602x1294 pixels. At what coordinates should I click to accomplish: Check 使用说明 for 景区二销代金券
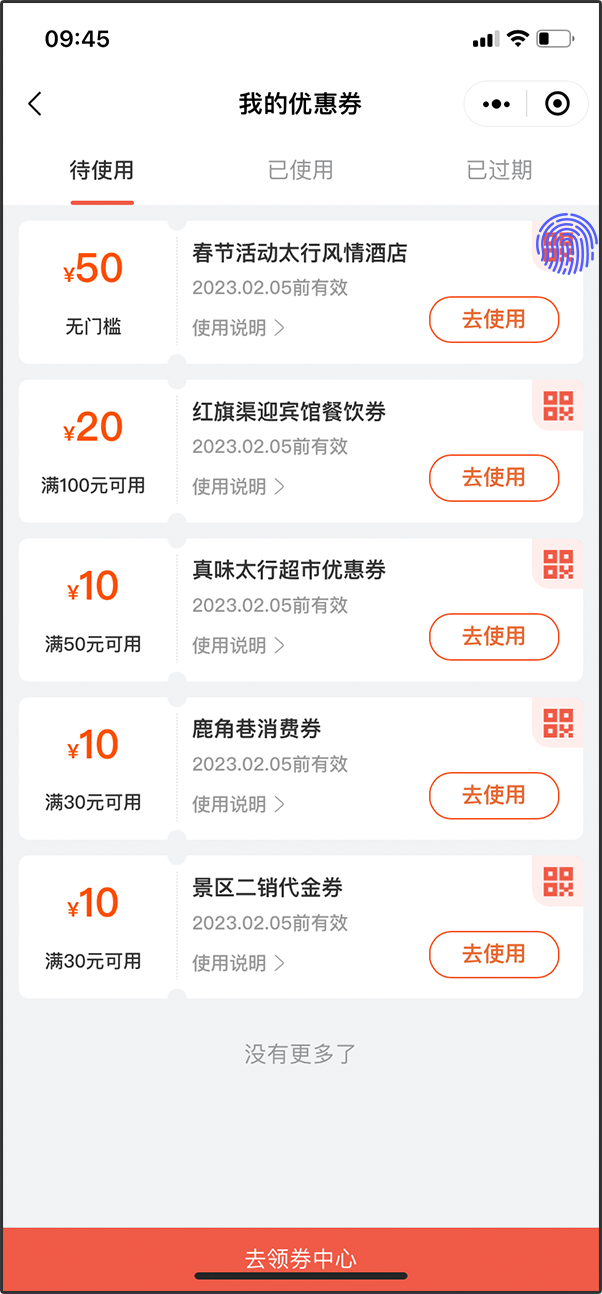click(x=238, y=963)
